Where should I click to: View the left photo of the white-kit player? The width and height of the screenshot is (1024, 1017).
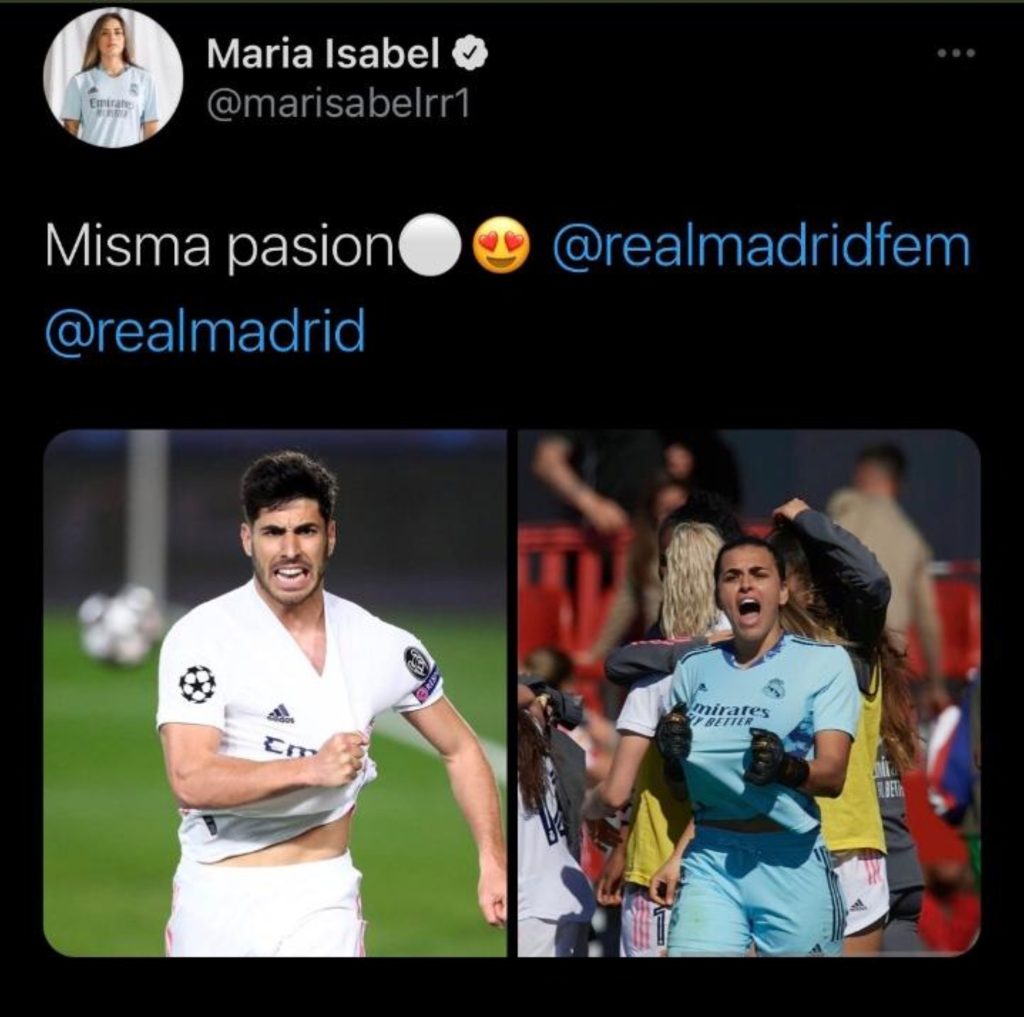coord(275,693)
